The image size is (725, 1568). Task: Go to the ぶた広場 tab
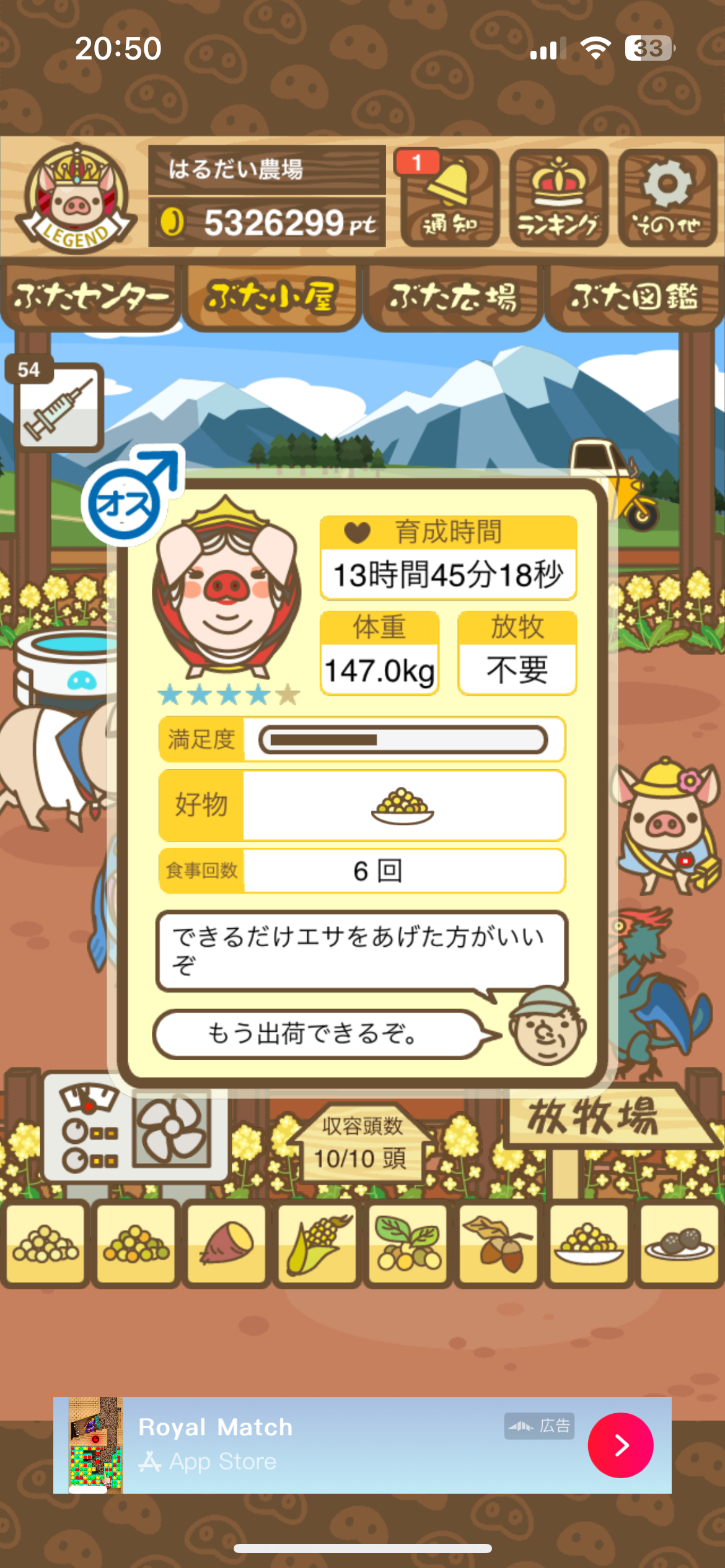[453, 297]
